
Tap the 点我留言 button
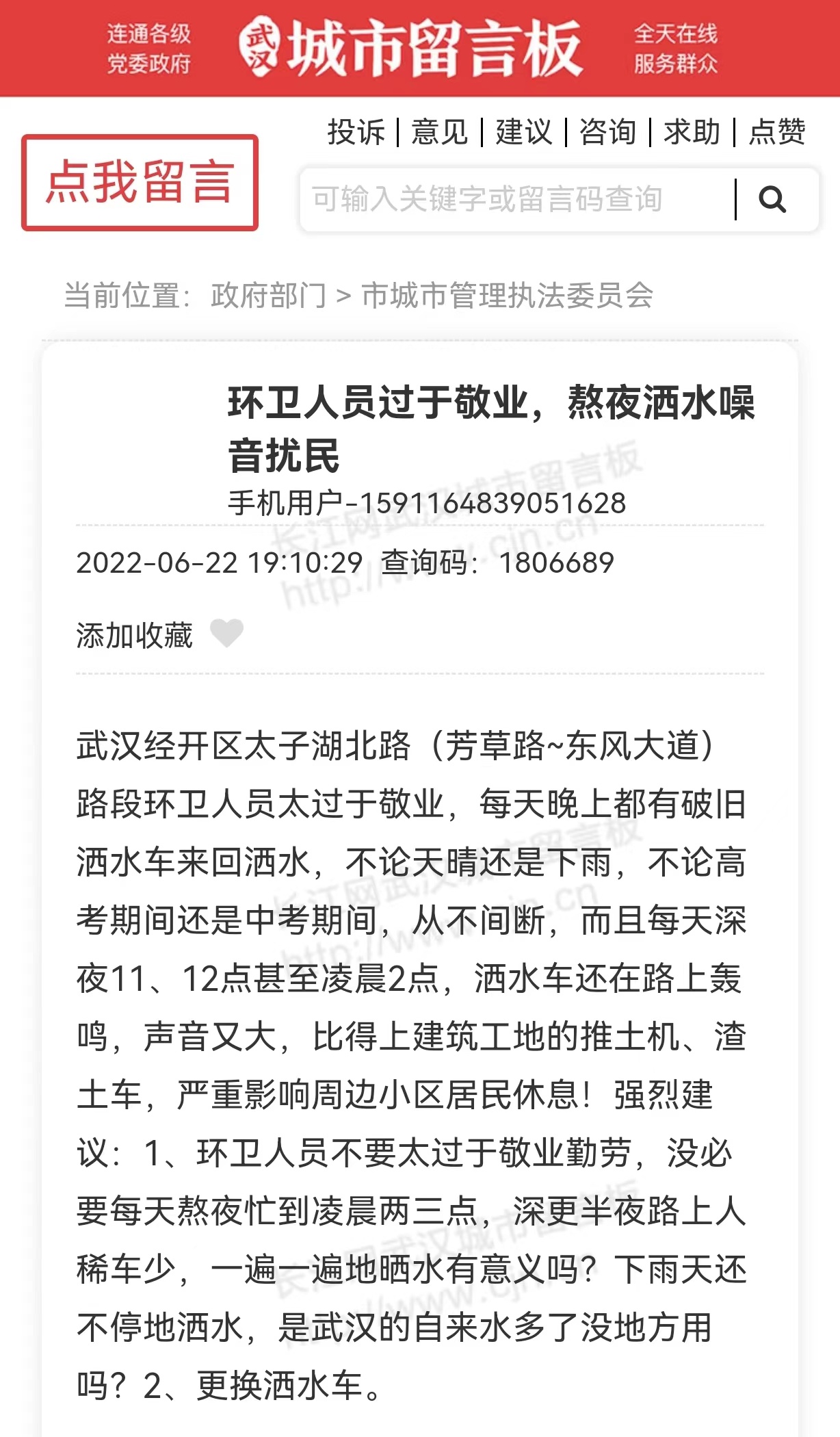coord(140,182)
